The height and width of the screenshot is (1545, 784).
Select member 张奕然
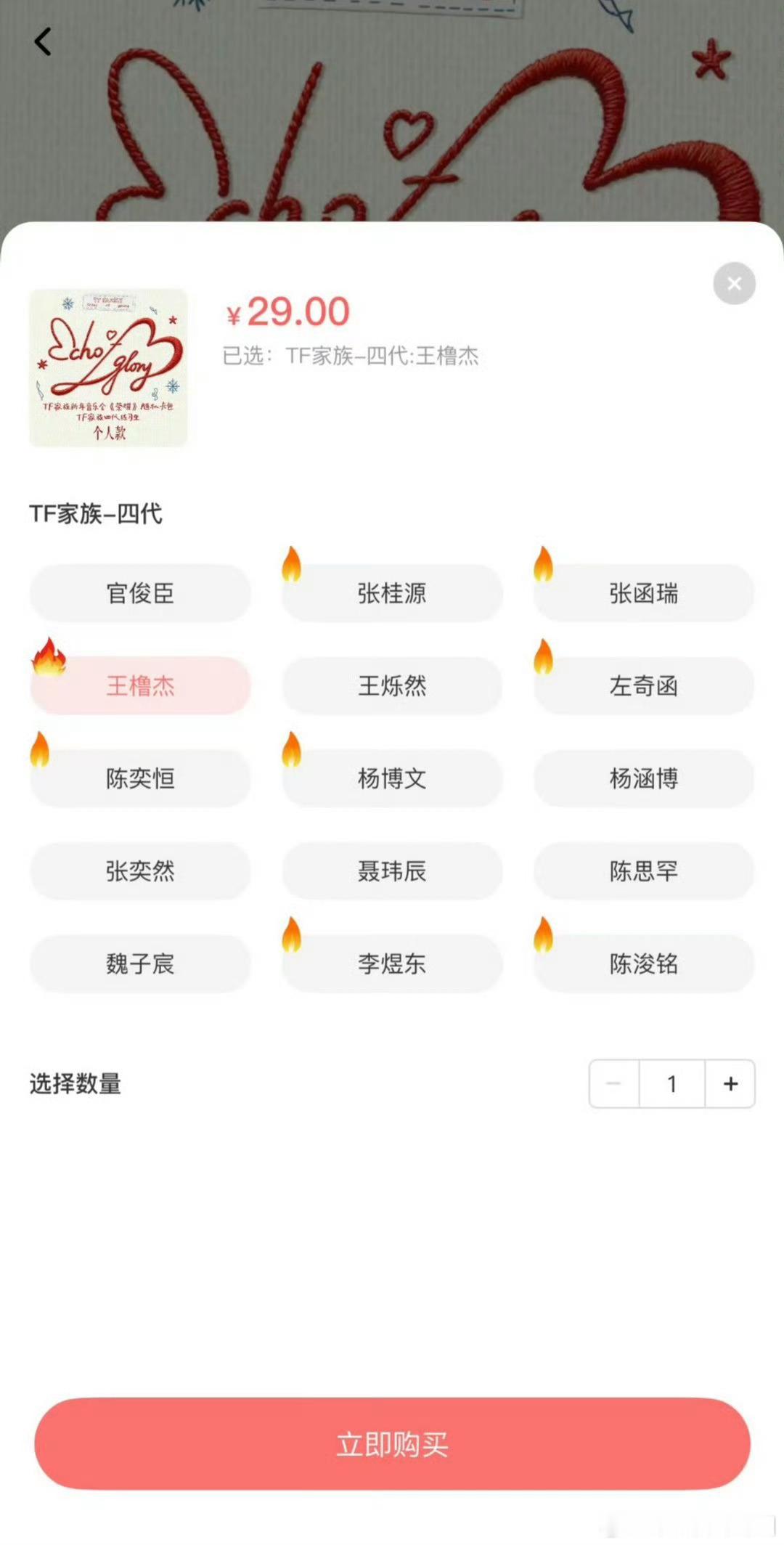[x=140, y=872]
